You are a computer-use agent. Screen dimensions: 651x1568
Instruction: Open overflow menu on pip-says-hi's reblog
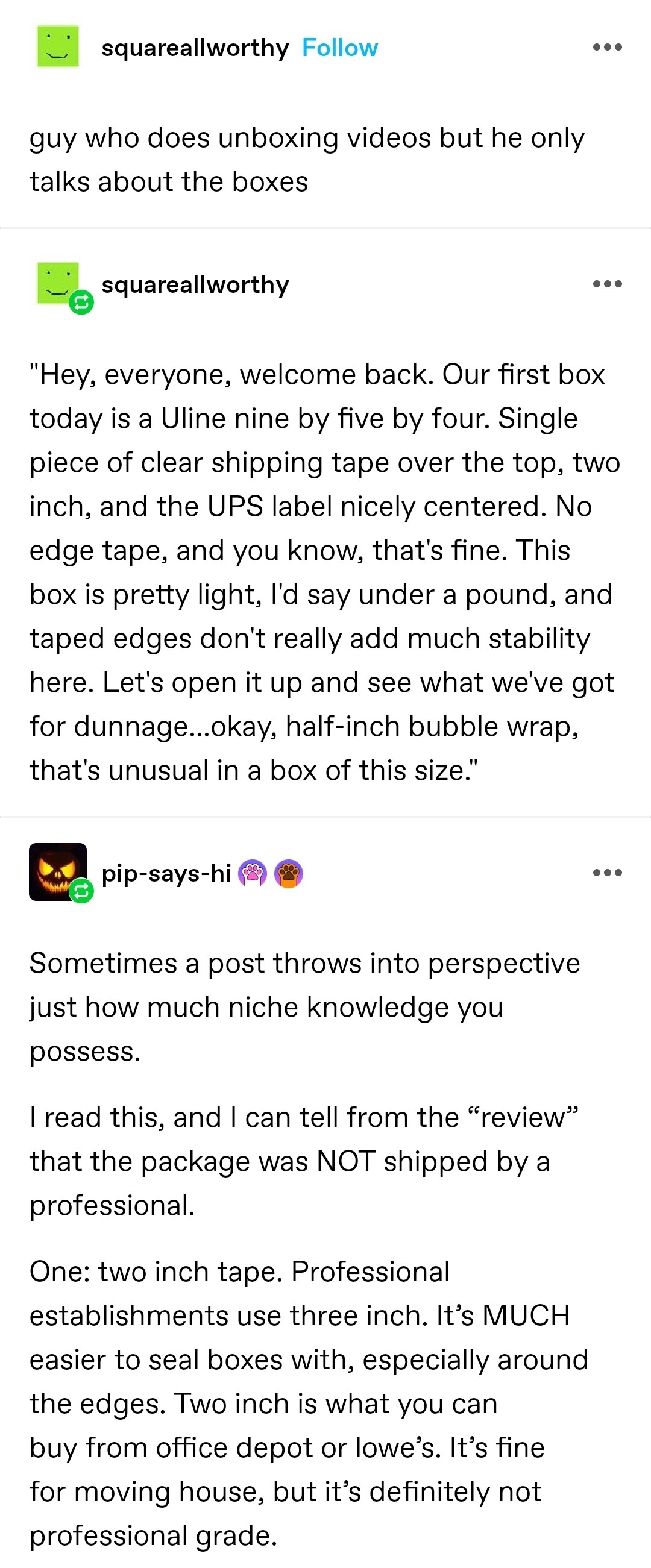pos(607,872)
